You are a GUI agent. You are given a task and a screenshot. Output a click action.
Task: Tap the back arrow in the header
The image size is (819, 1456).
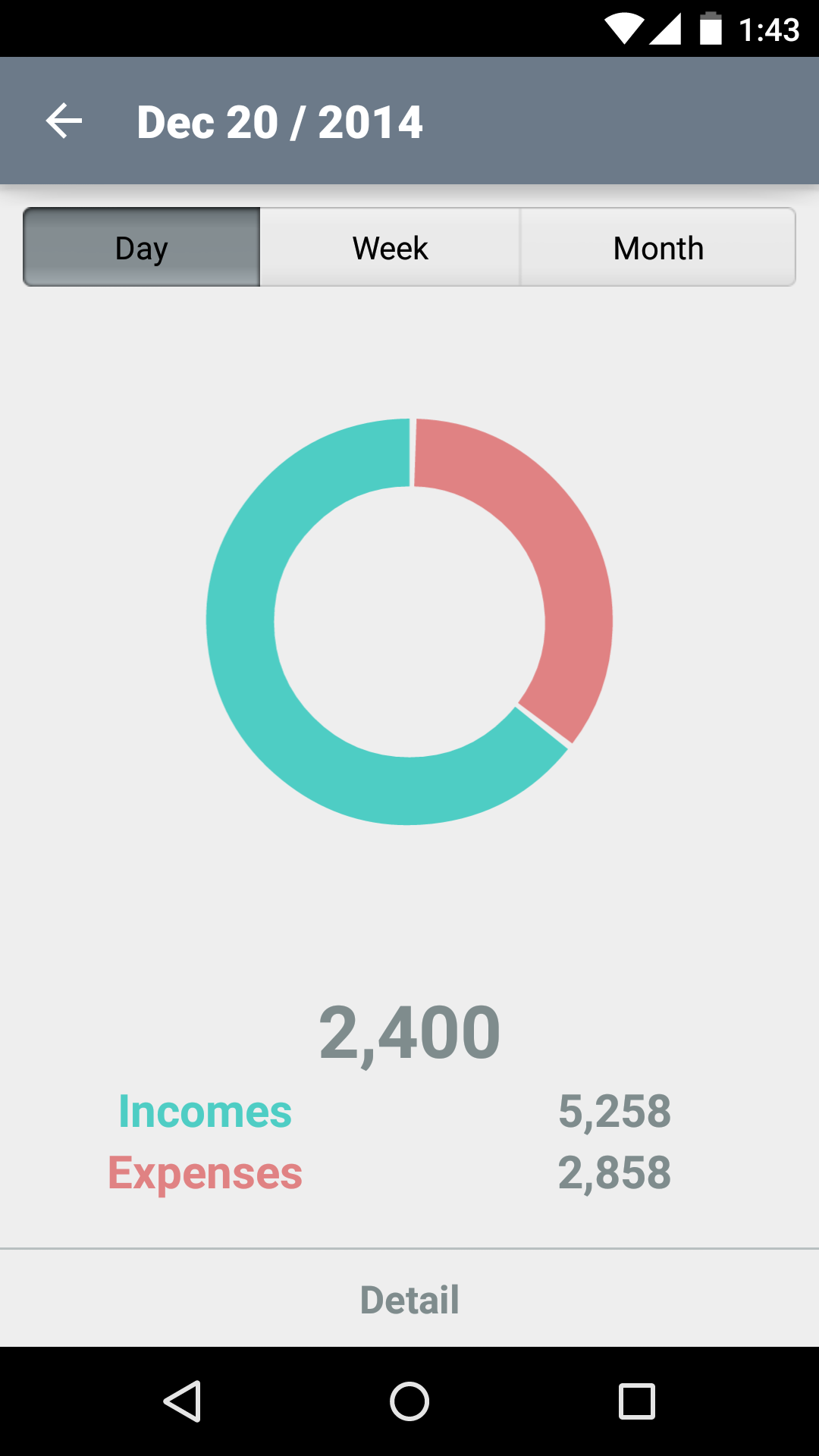click(x=64, y=121)
